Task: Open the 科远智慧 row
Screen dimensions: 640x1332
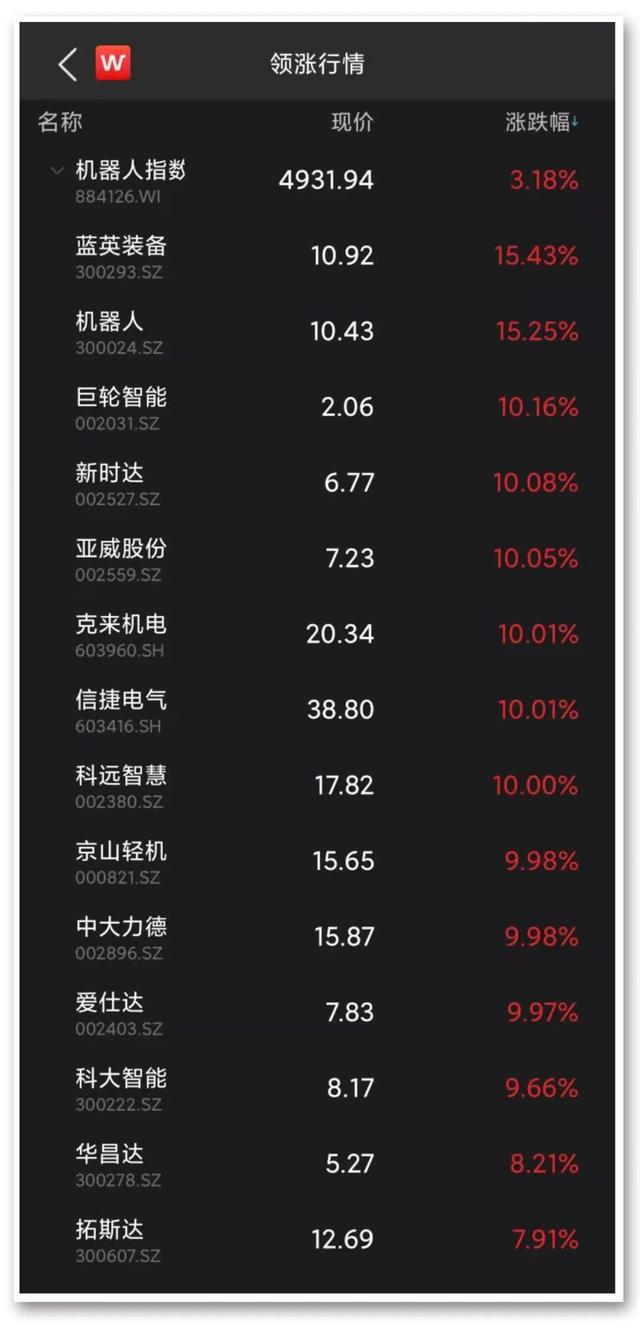Action: click(317, 786)
